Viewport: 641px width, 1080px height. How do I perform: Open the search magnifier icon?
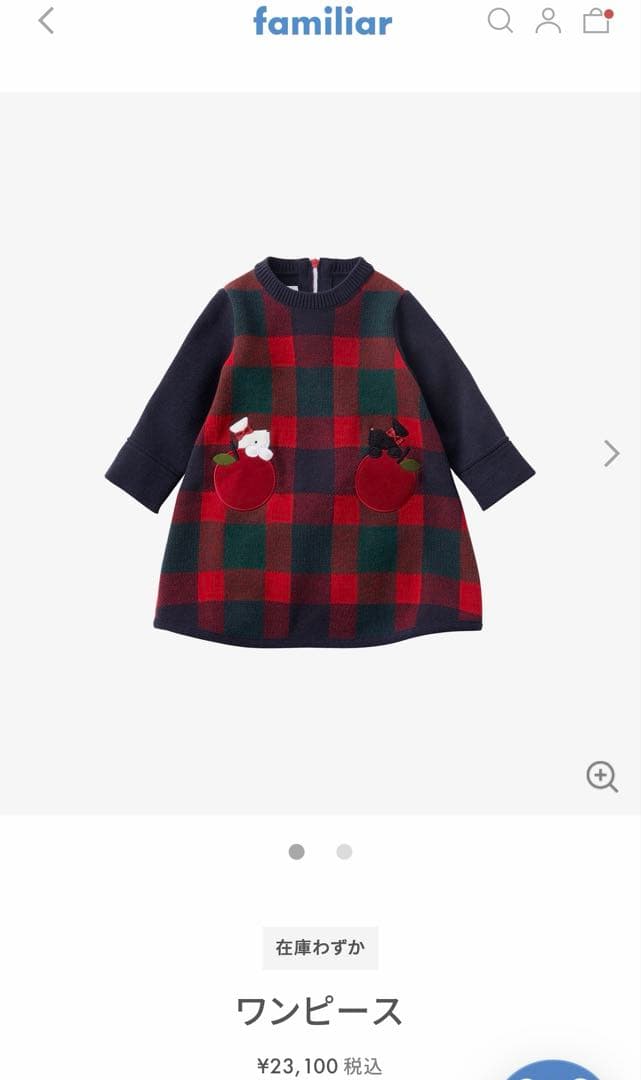coord(500,21)
